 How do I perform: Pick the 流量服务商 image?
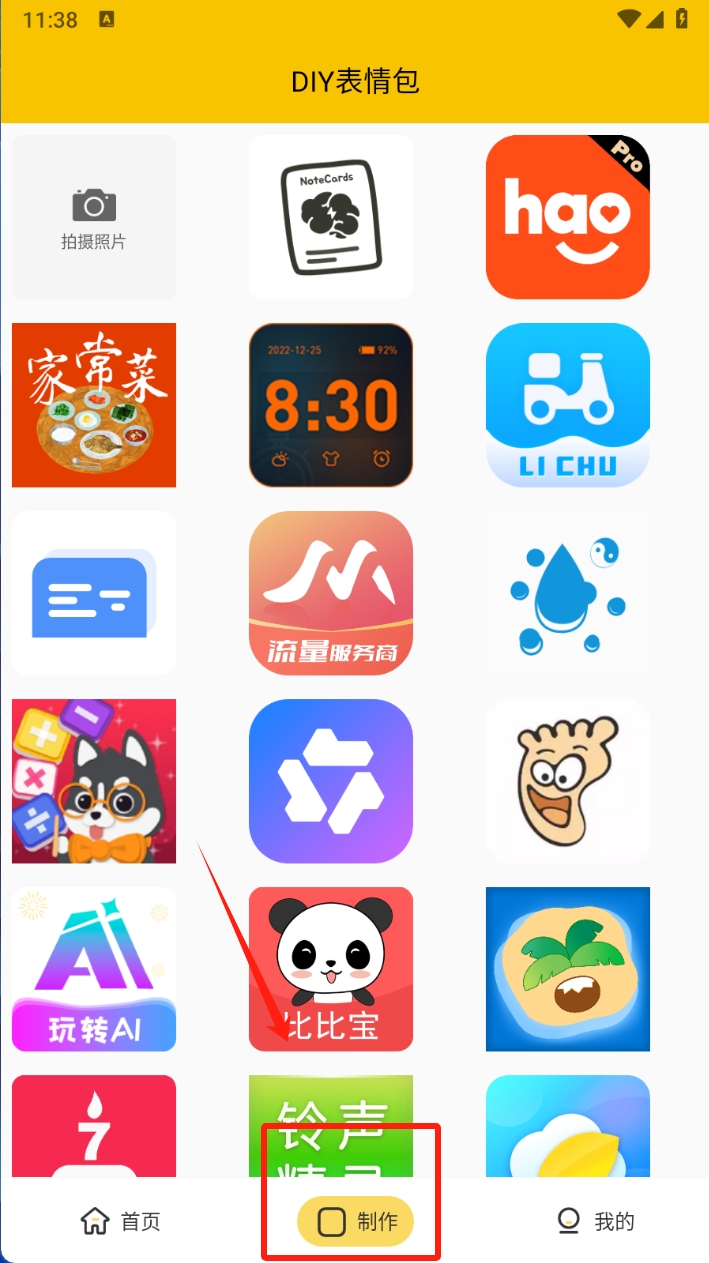(x=331, y=593)
